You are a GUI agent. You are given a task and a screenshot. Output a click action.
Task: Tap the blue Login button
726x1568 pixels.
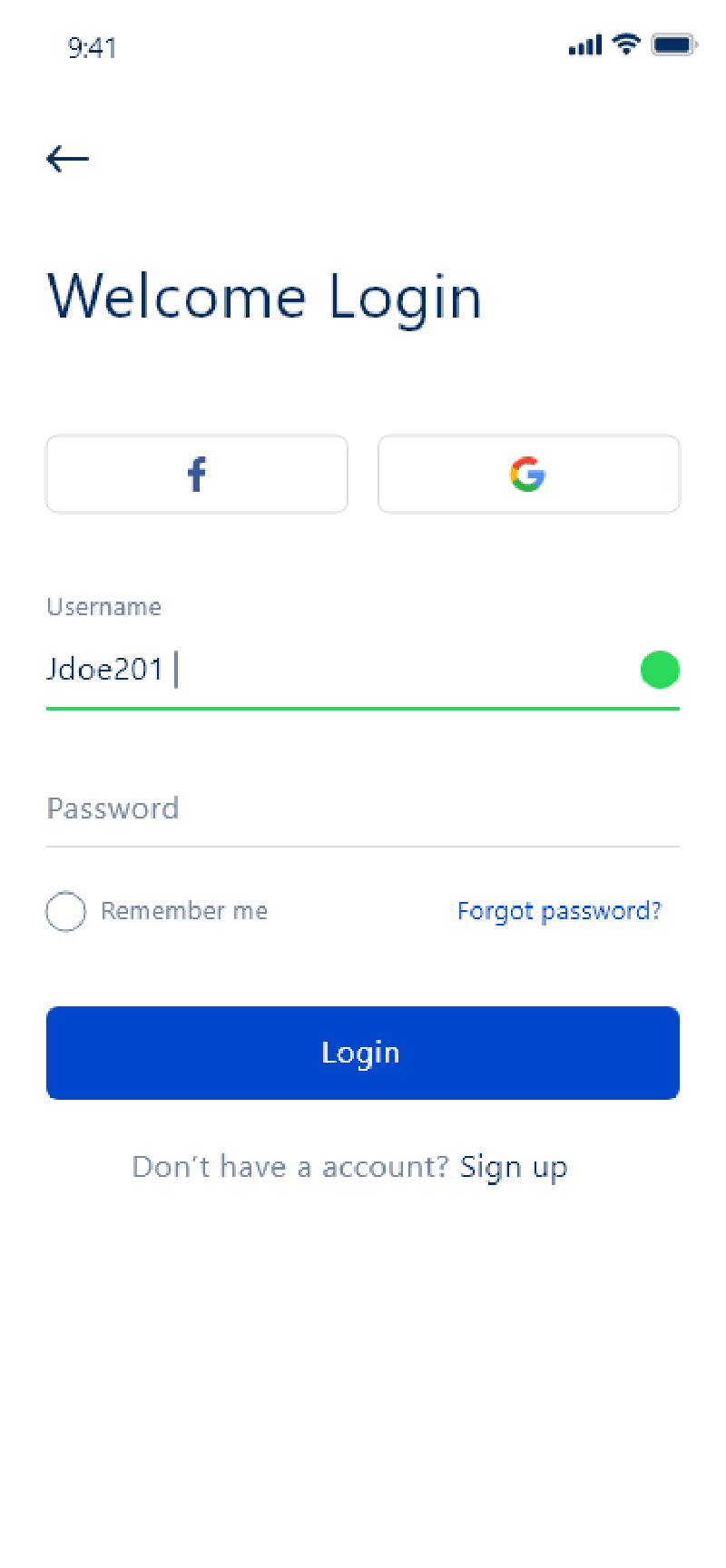tap(363, 1053)
